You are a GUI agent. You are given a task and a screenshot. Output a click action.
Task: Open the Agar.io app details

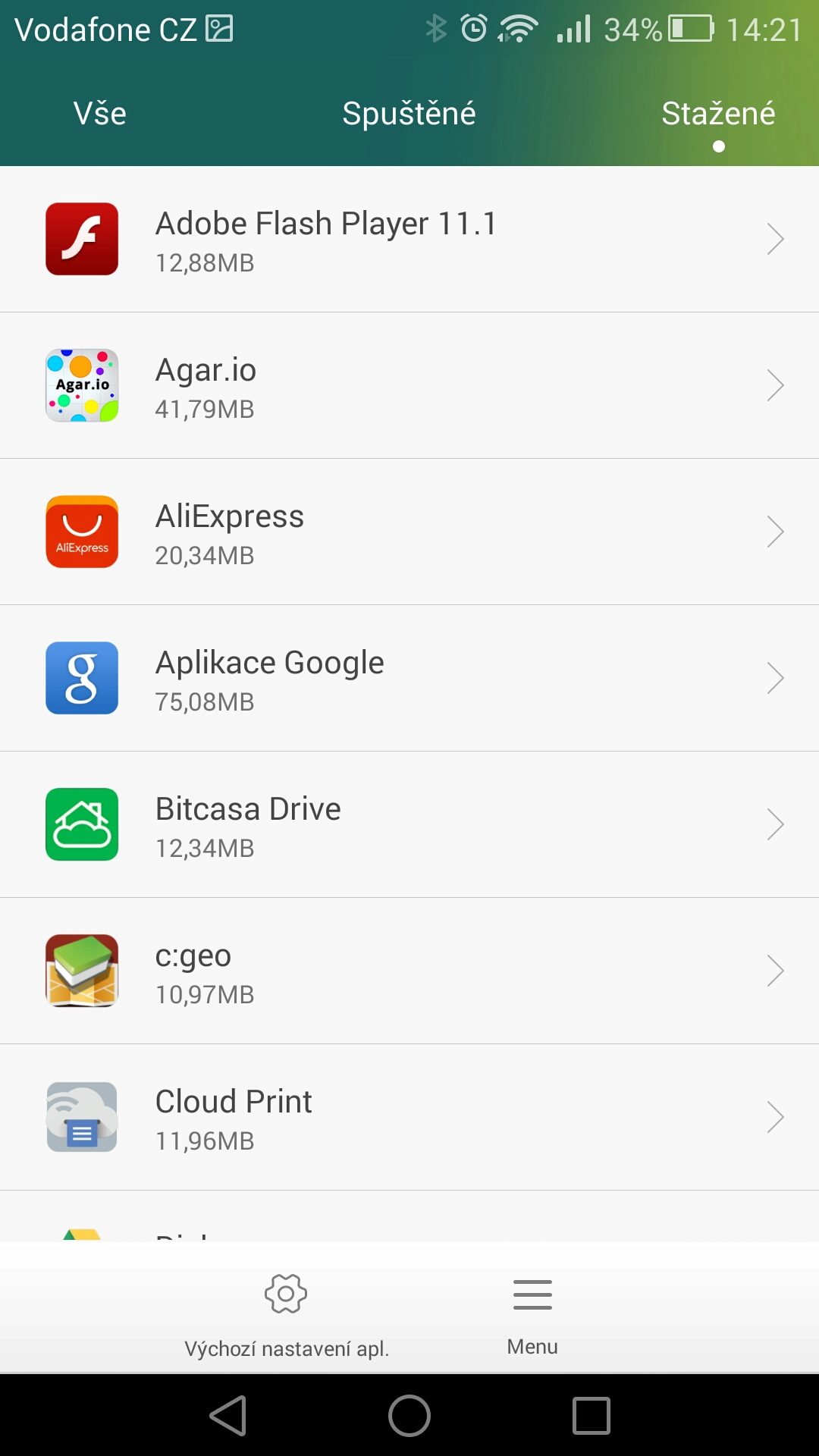point(409,385)
